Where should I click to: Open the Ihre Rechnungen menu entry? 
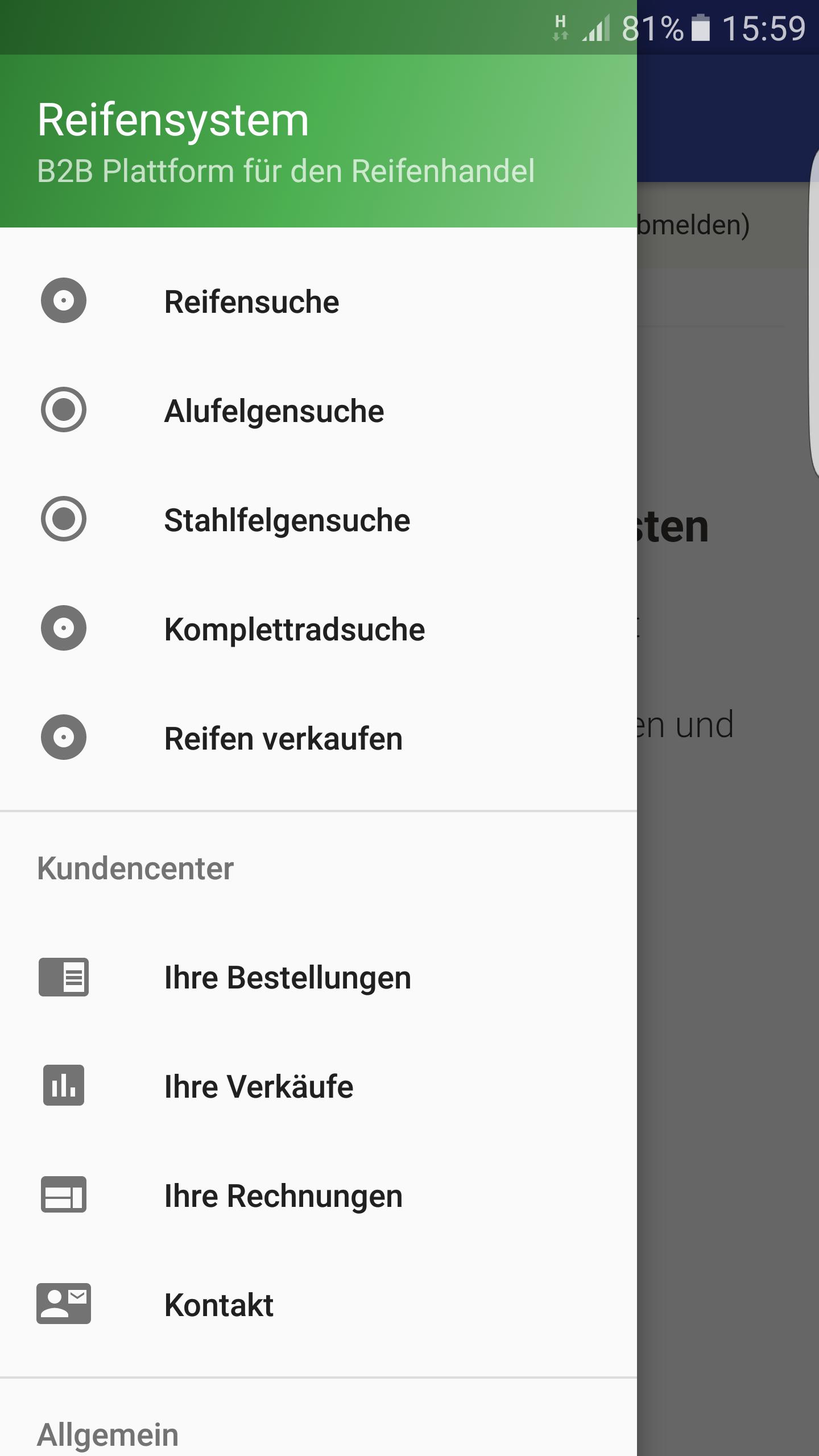[x=283, y=1196]
